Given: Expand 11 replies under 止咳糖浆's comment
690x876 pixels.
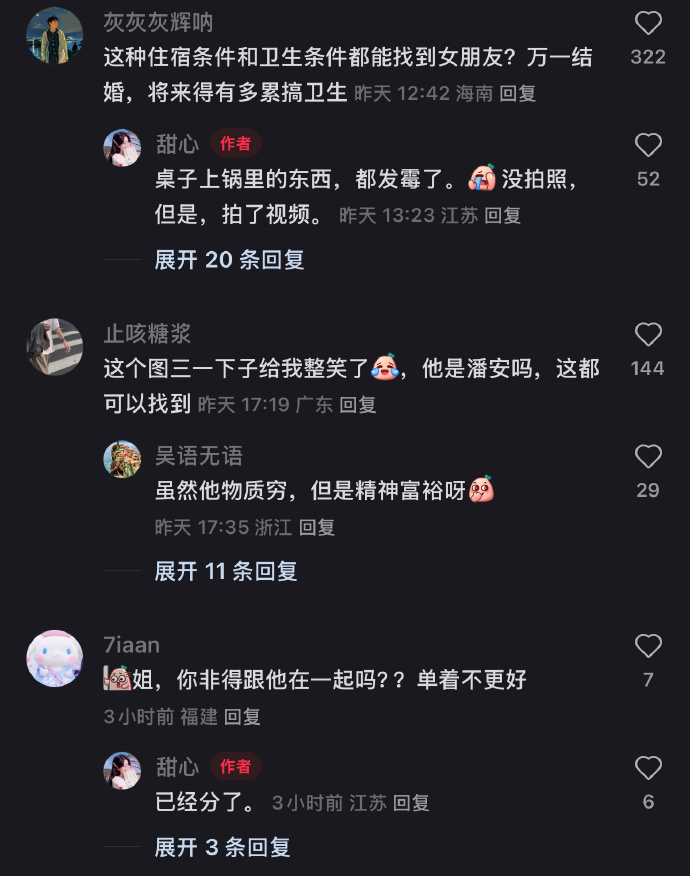Looking at the screenshot, I should coord(226,572).
